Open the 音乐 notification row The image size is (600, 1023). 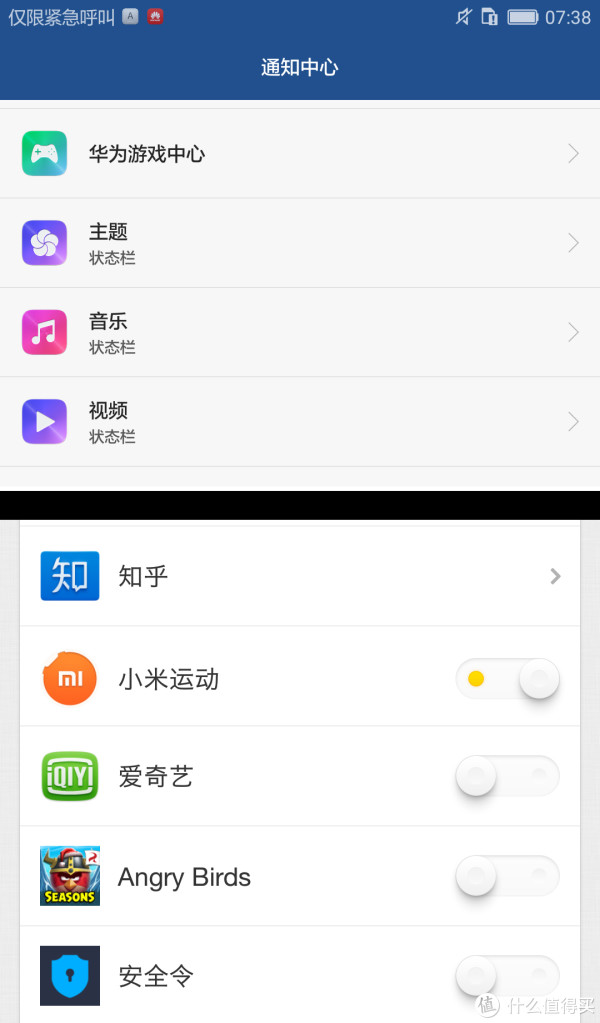point(300,332)
